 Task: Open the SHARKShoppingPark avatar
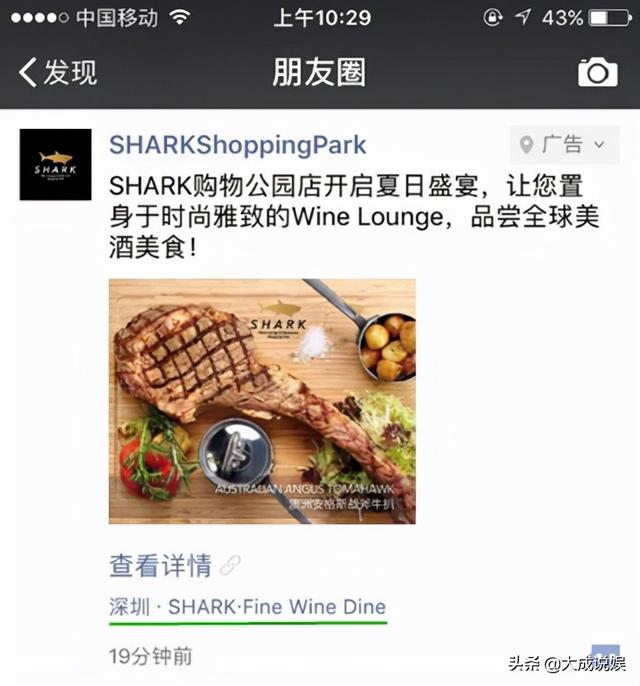point(56,164)
